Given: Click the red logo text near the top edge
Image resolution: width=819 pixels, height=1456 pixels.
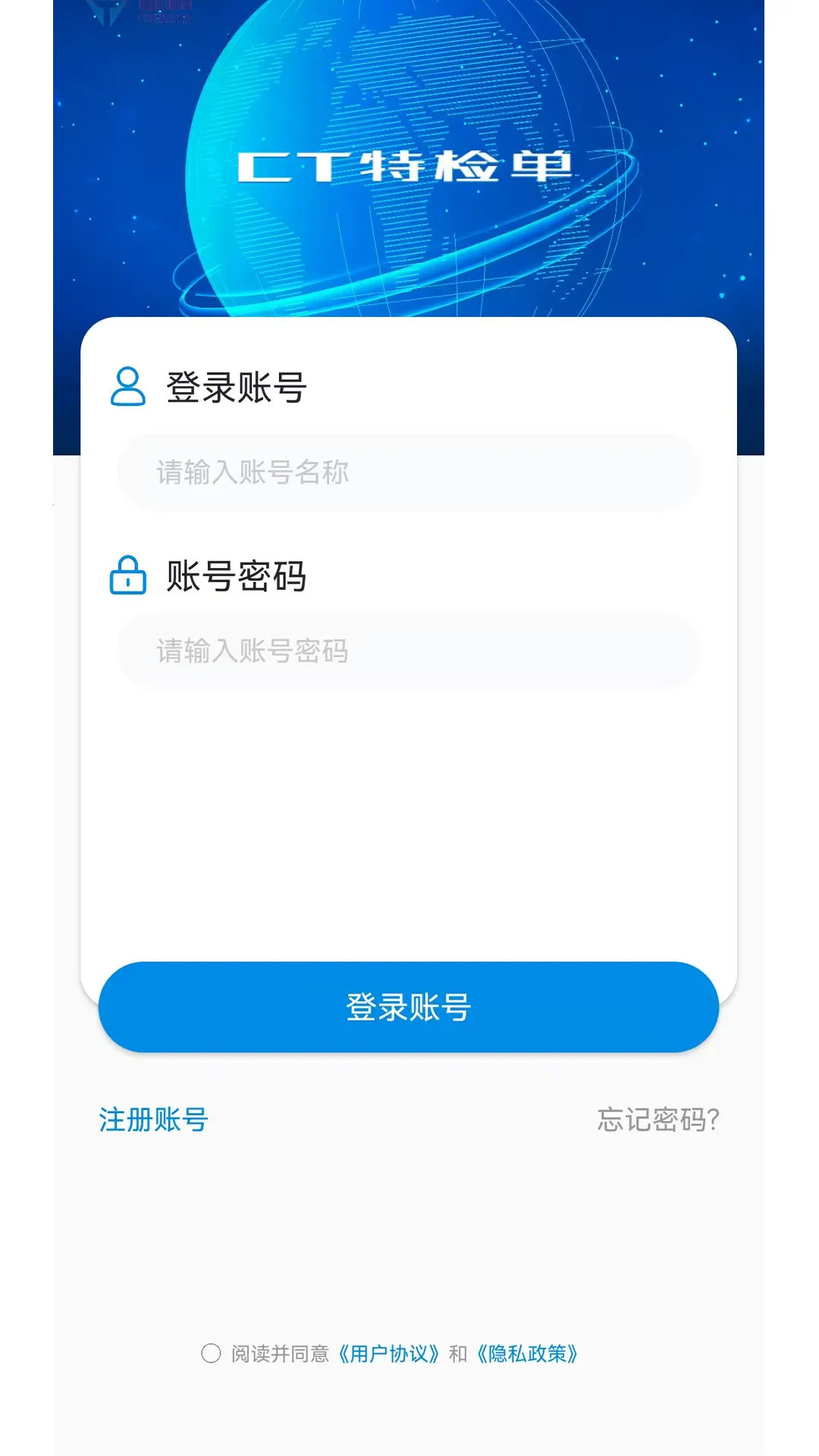Looking at the screenshot, I should pyautogui.click(x=167, y=9).
